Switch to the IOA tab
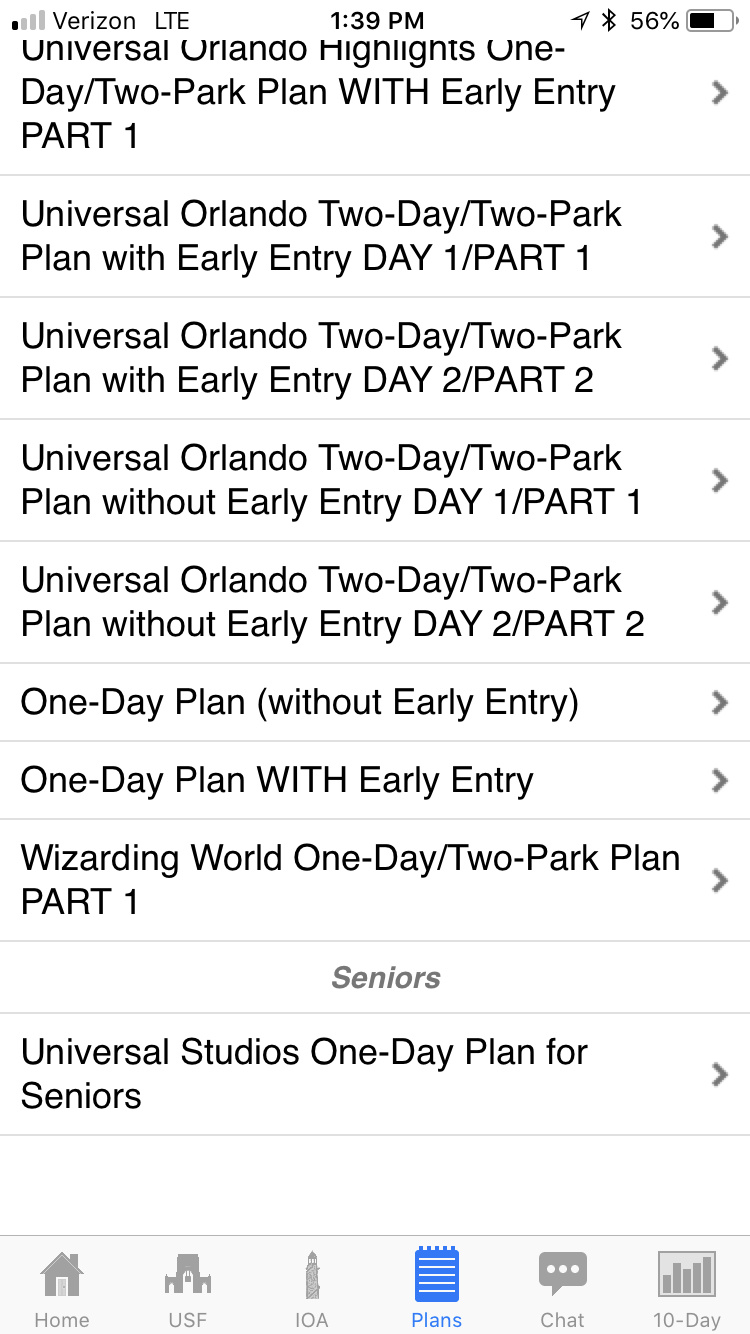 [x=312, y=1288]
